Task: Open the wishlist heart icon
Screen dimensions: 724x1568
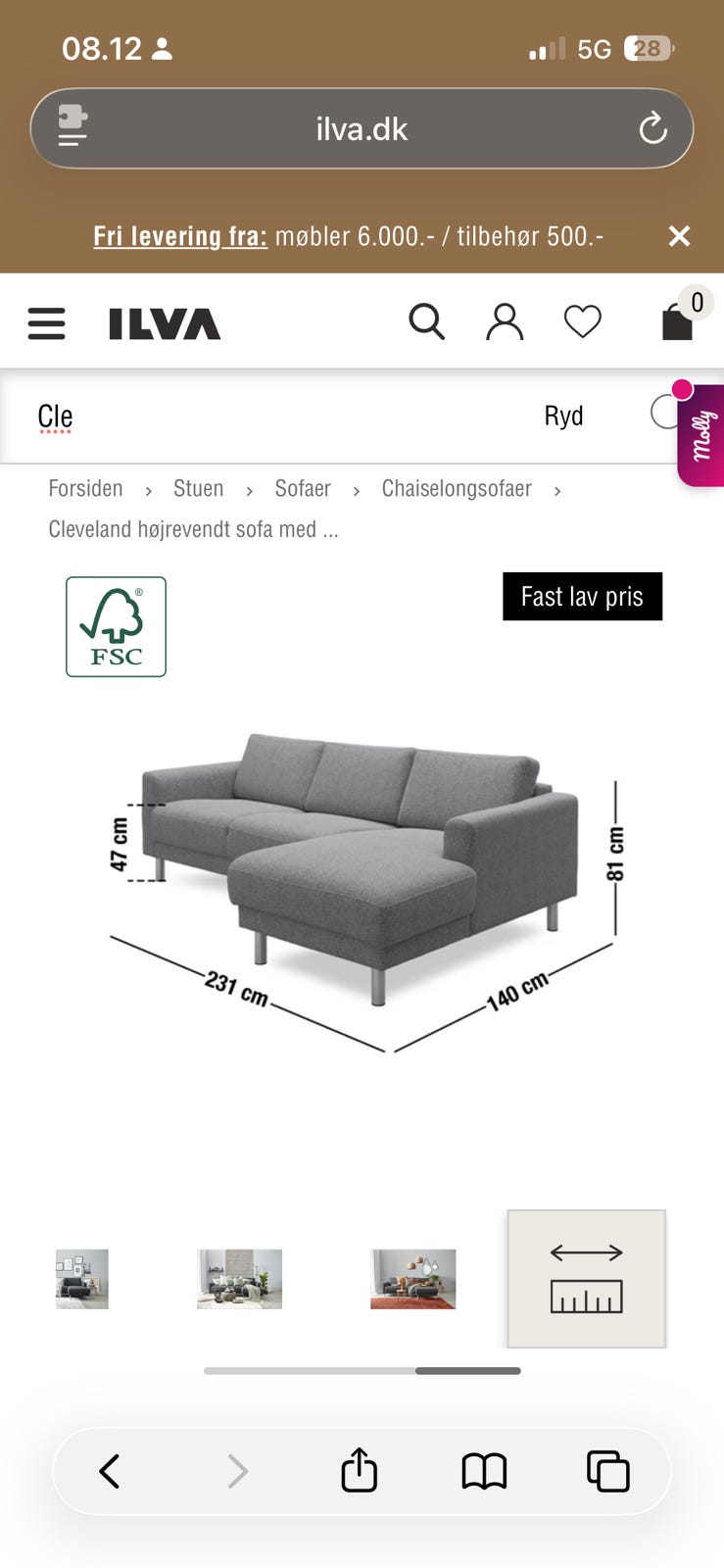Action: click(x=583, y=321)
